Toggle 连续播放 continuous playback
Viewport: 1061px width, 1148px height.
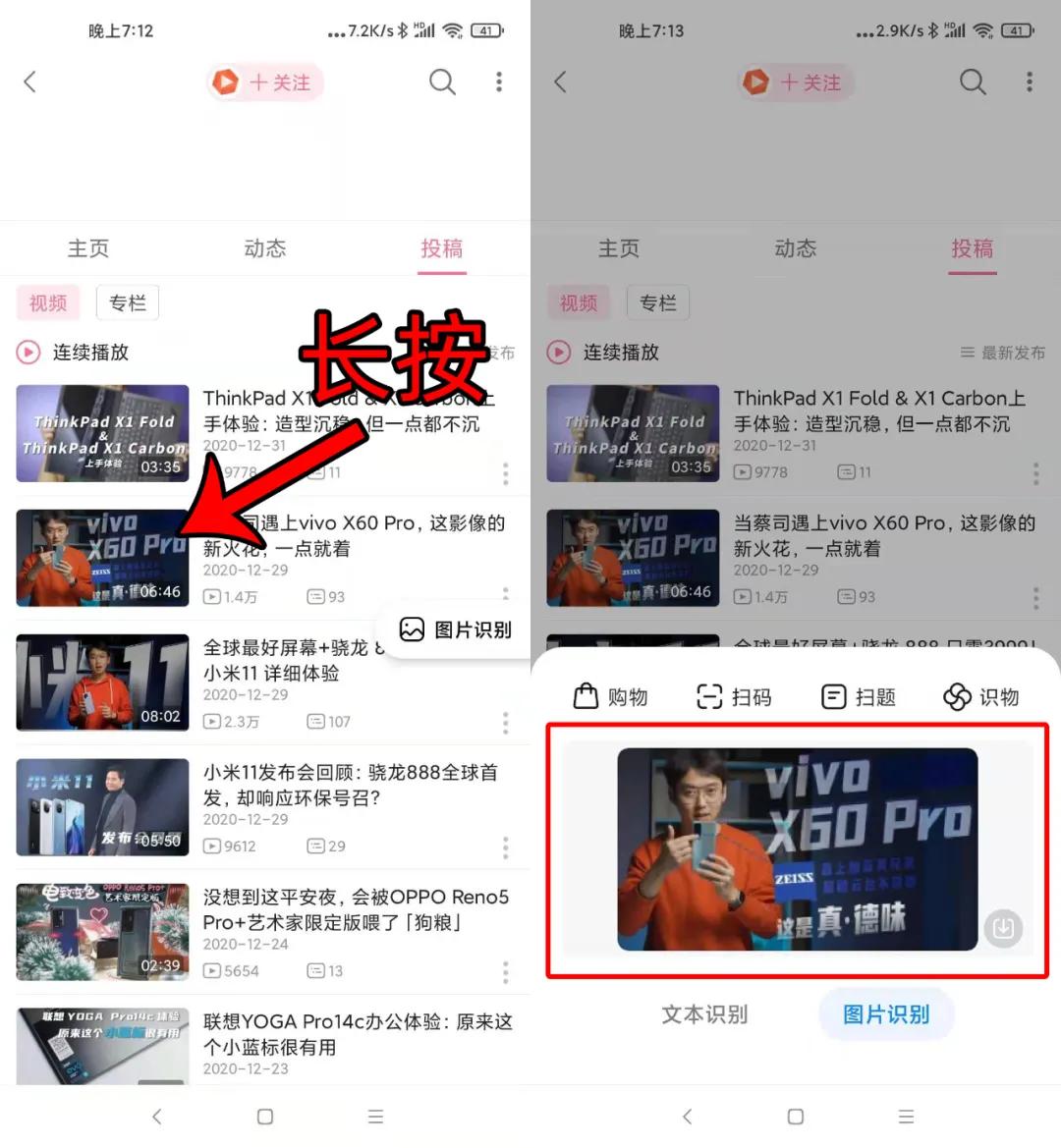tap(74, 353)
